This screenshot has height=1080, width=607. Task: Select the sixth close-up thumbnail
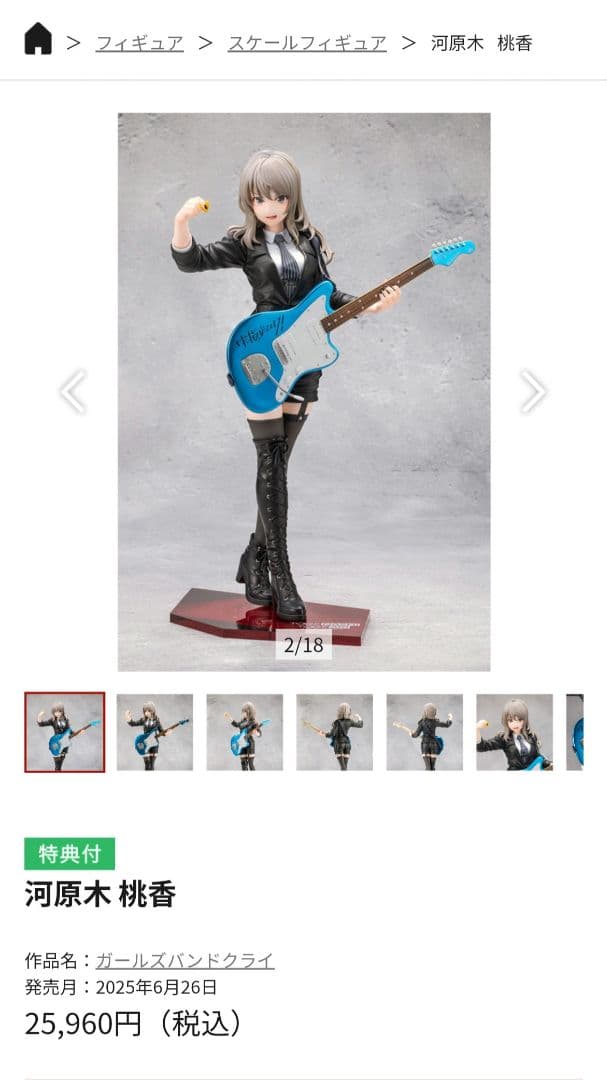515,733
